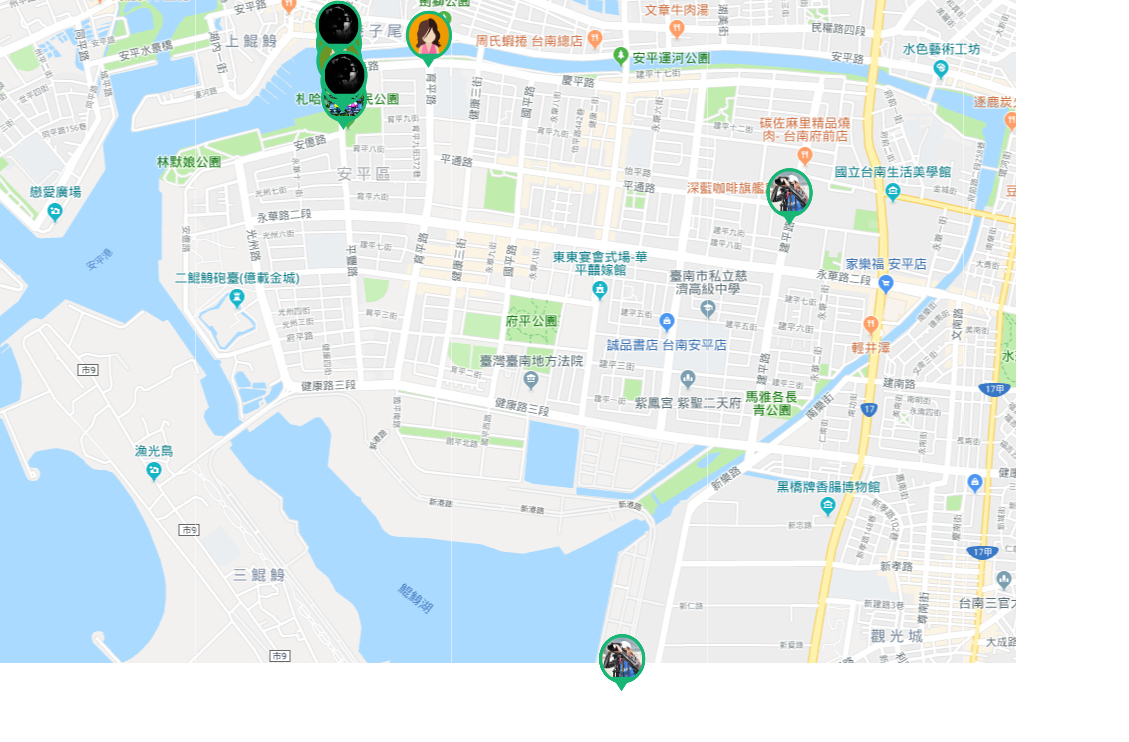Viewport: 1129px width, 742px height.
Task: Select photographer pin beside 深藍咖啡旗艦
Action: (789, 192)
